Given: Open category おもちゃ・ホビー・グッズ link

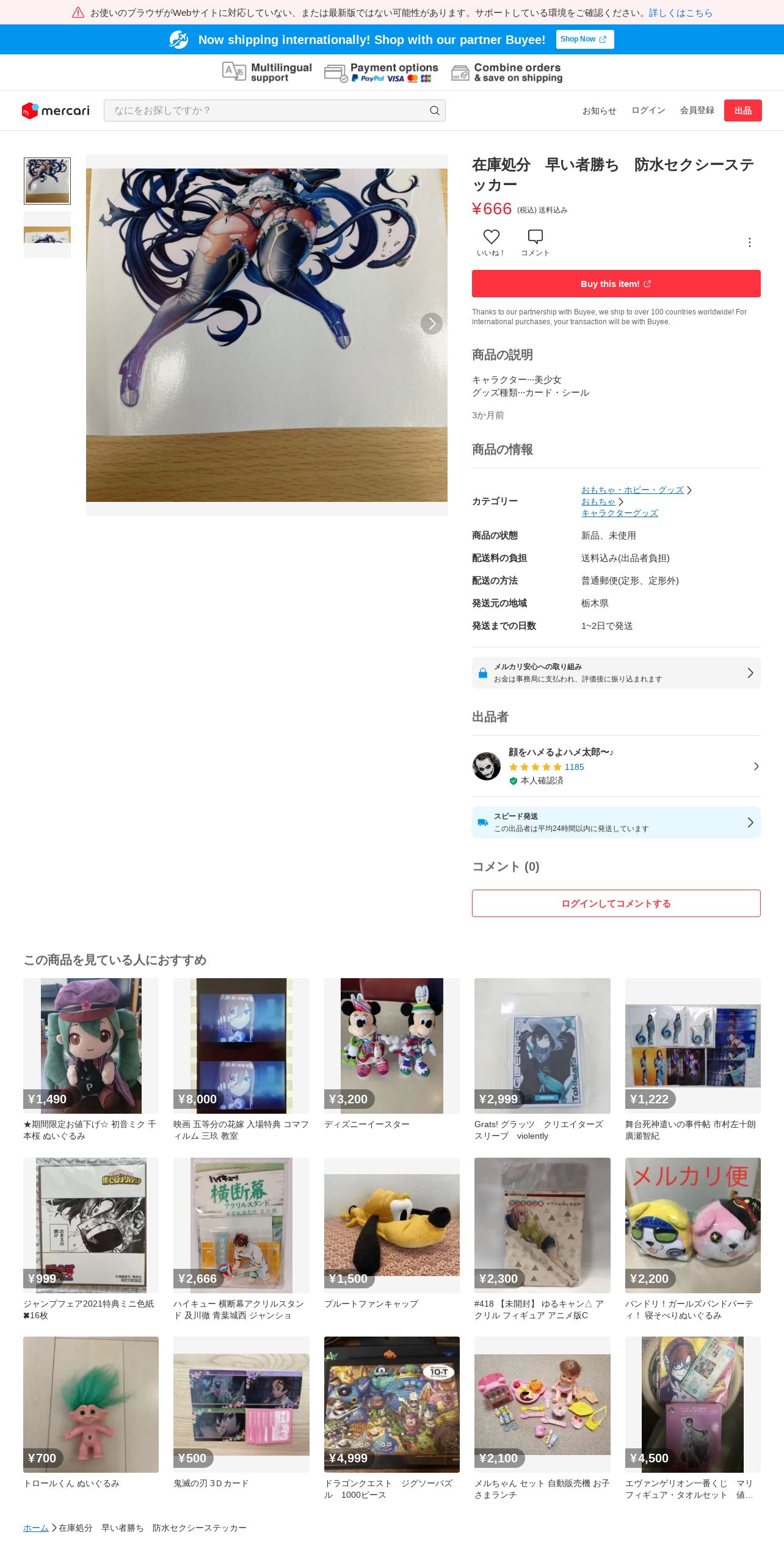Looking at the screenshot, I should click(x=632, y=490).
